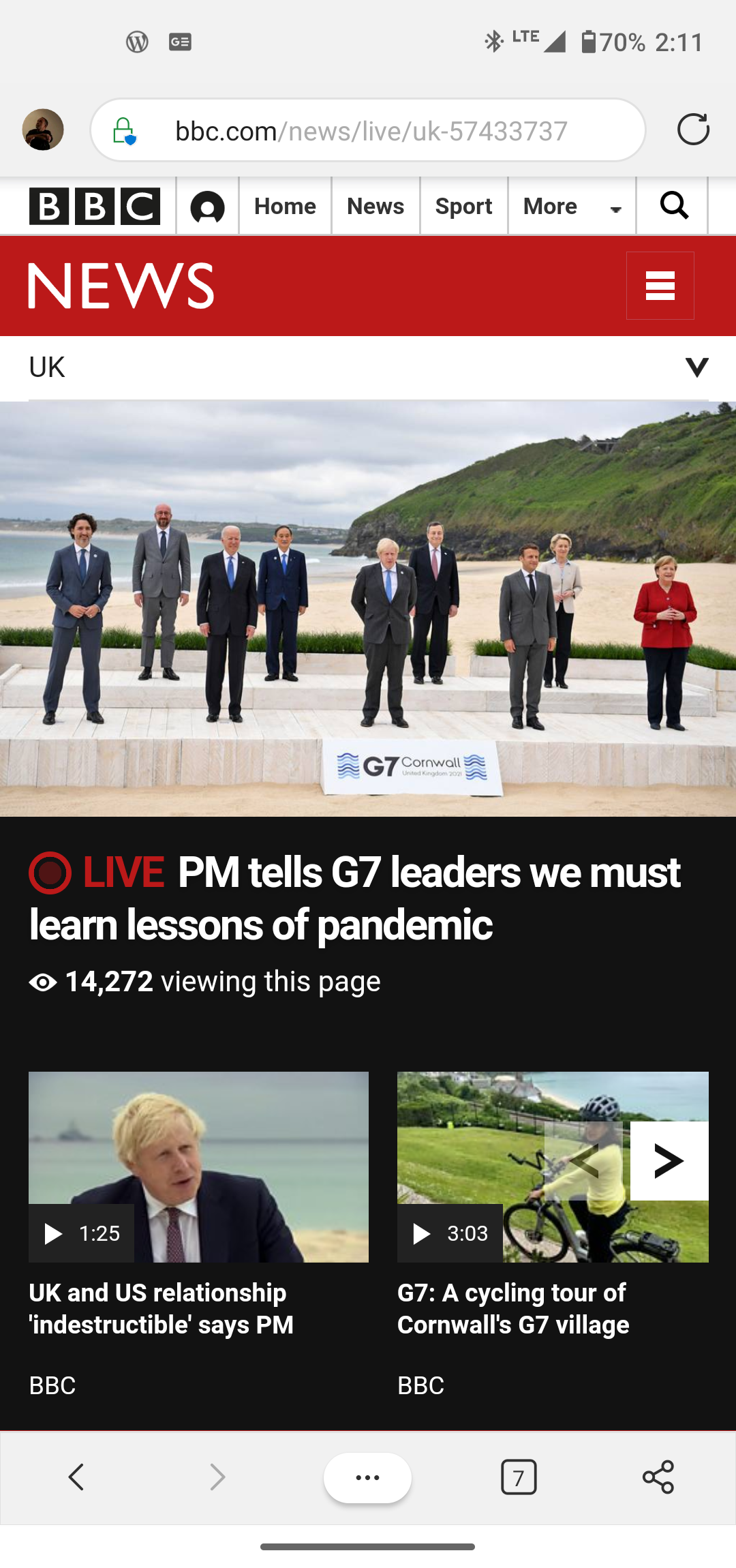Viewport: 736px width, 1568px height.
Task: Expand the More dropdown menu
Action: click(x=572, y=207)
